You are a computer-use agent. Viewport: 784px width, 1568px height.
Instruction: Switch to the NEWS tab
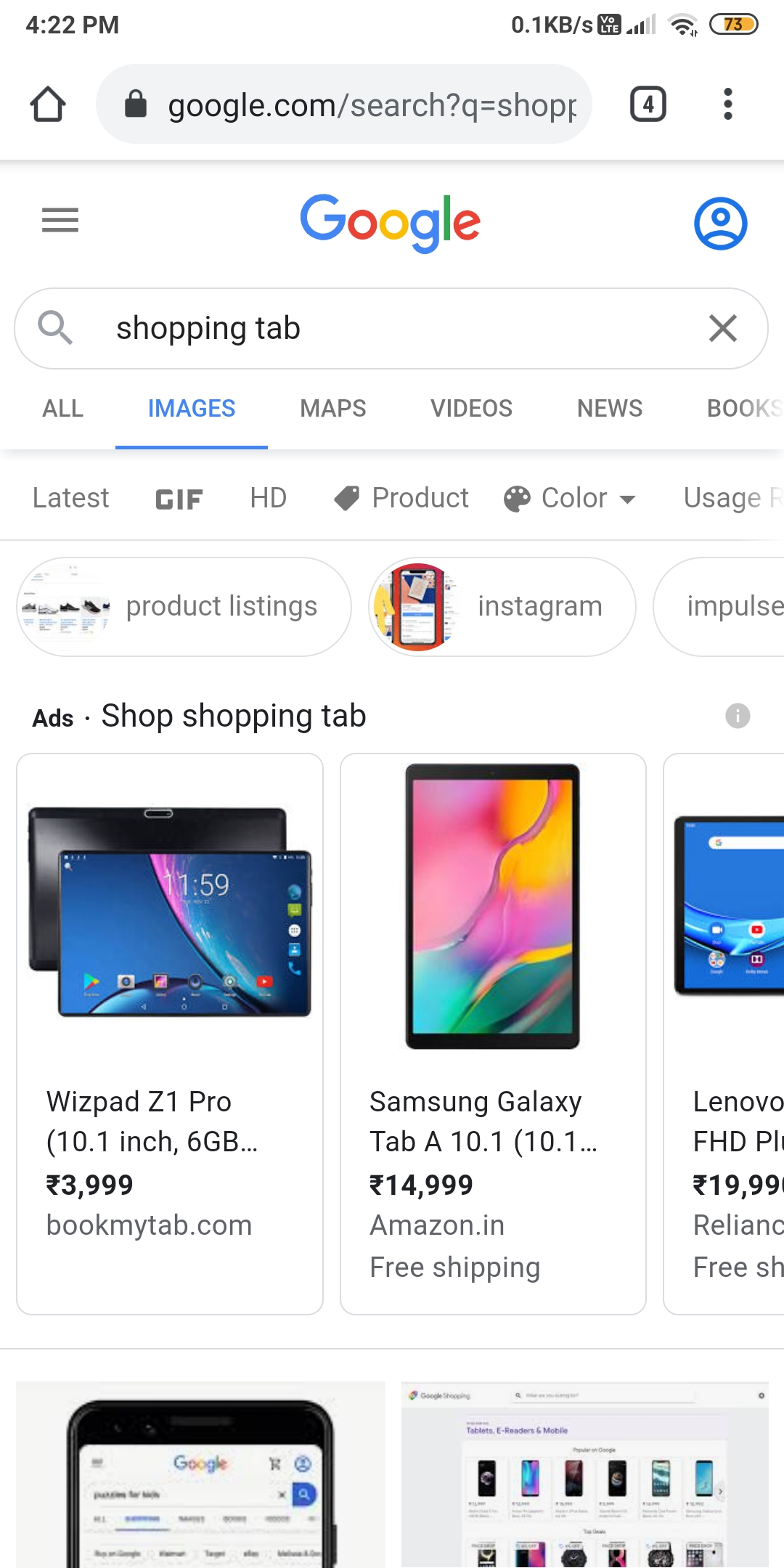click(x=609, y=408)
